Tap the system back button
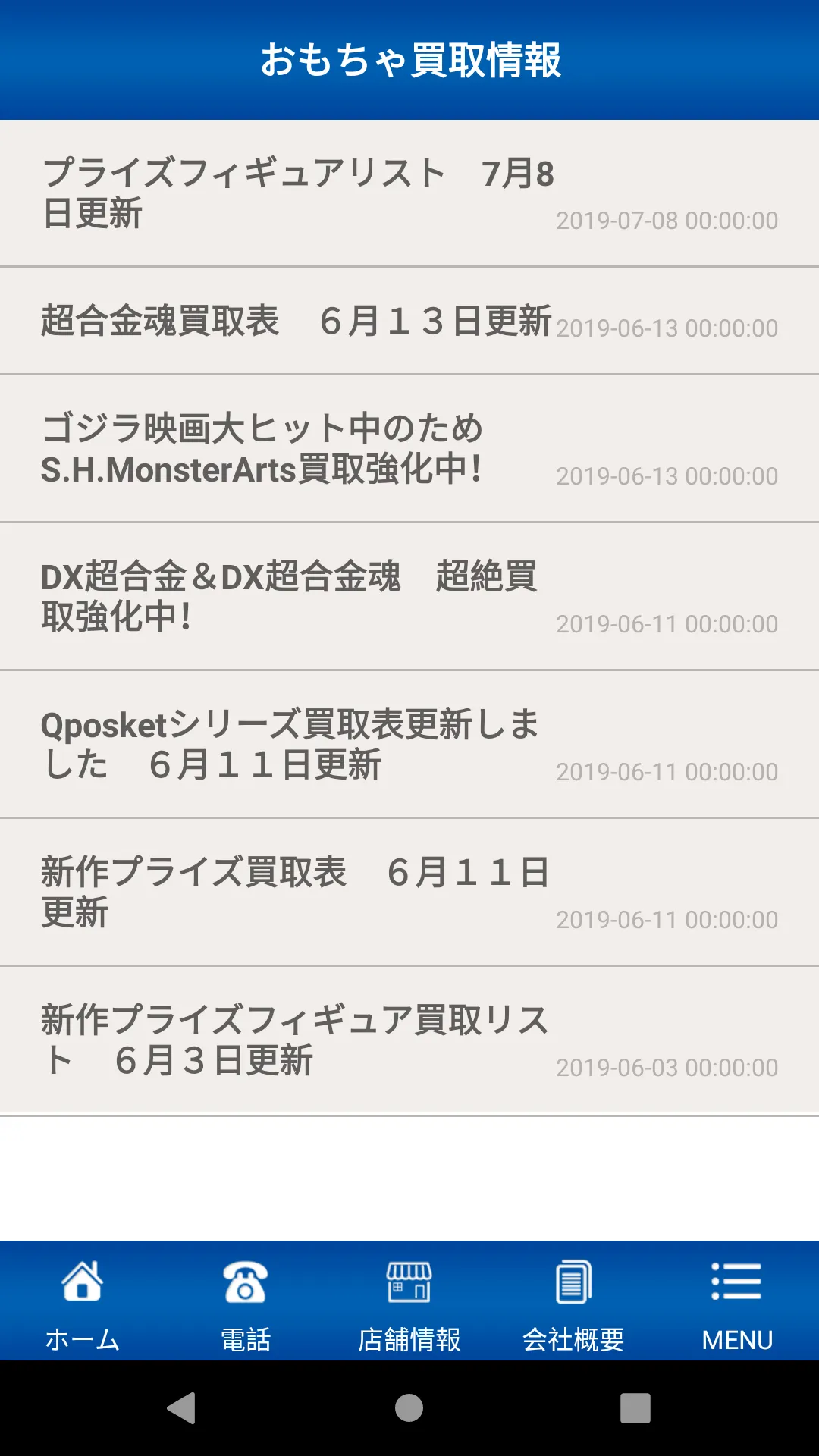The width and height of the screenshot is (819, 1456). [x=182, y=1408]
